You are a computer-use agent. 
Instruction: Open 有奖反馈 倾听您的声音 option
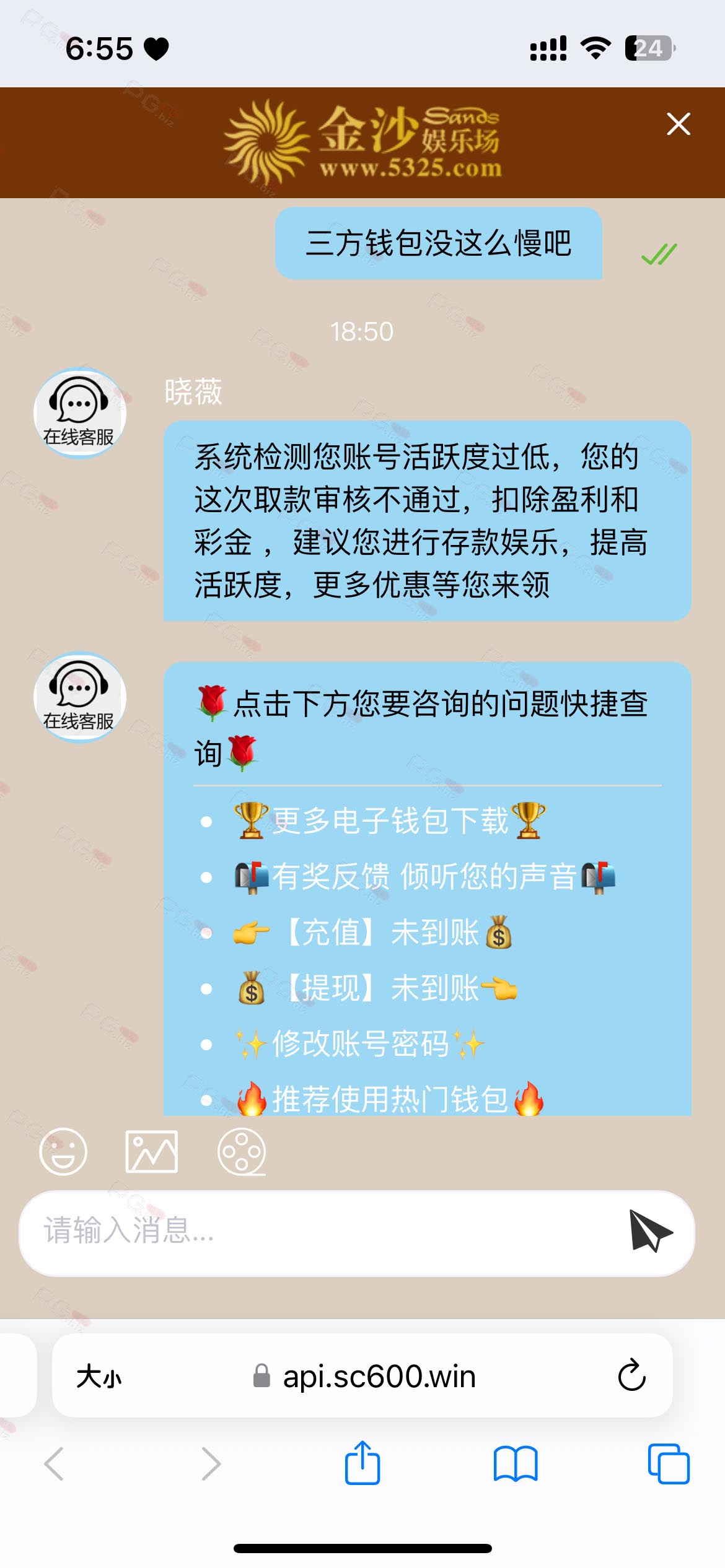(424, 876)
